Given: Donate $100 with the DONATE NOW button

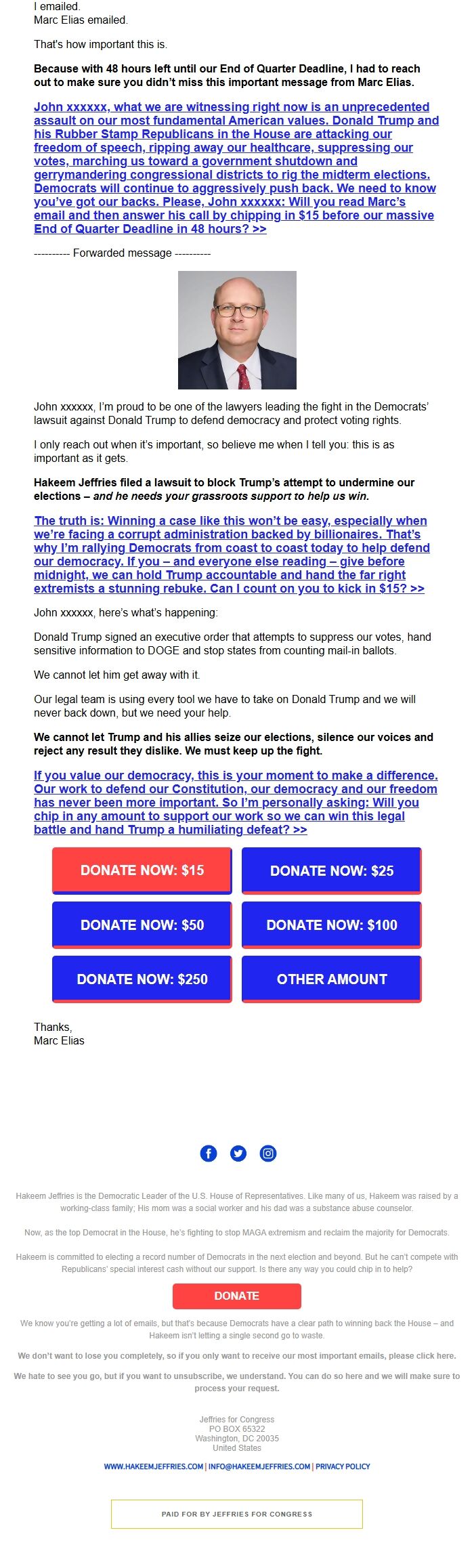Looking at the screenshot, I should pyautogui.click(x=332, y=925).
